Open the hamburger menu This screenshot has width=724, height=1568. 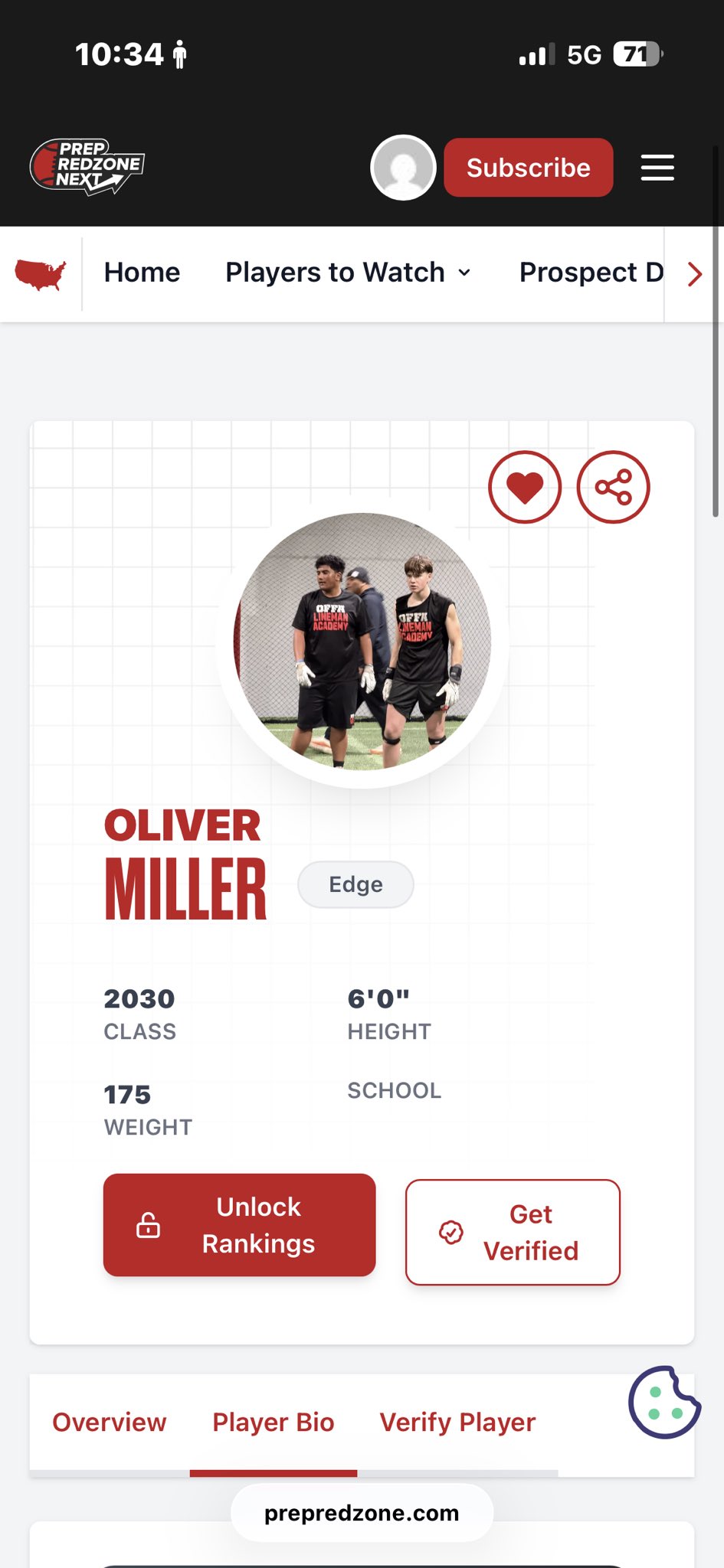tap(657, 168)
